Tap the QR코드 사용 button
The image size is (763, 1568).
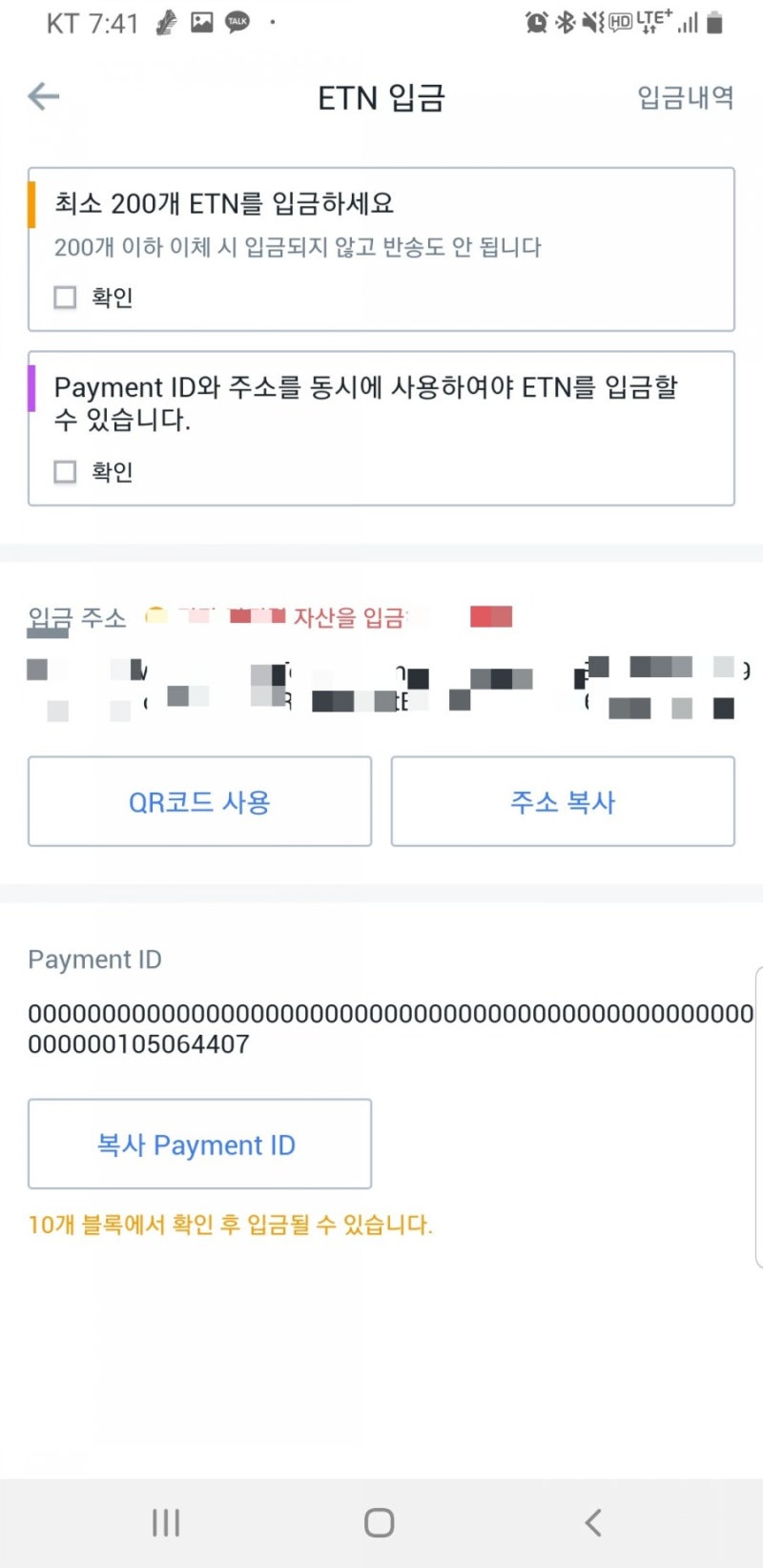coord(199,801)
